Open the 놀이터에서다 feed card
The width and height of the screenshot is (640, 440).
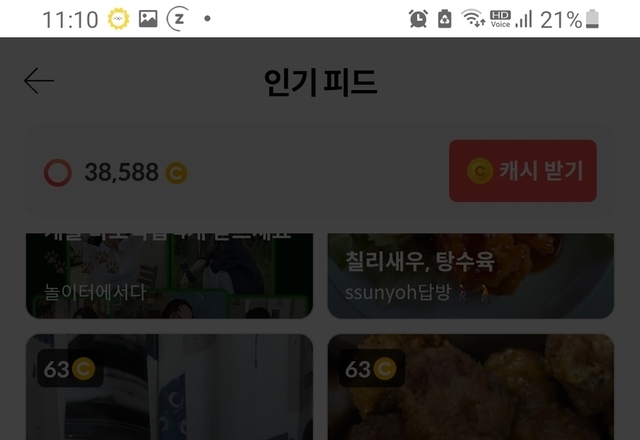(169, 275)
